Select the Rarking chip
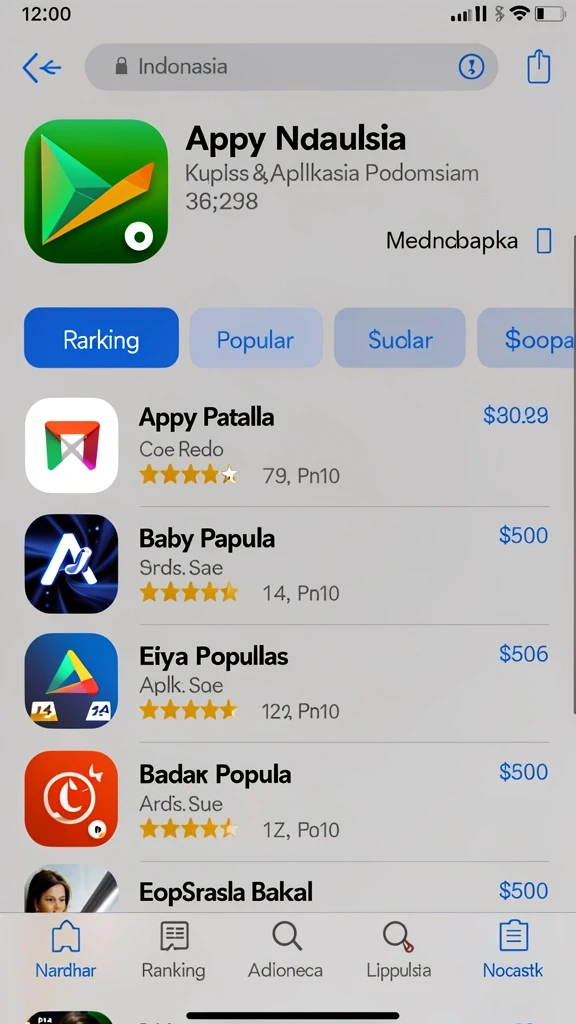Viewport: 576px width, 1024px height. 101,338
